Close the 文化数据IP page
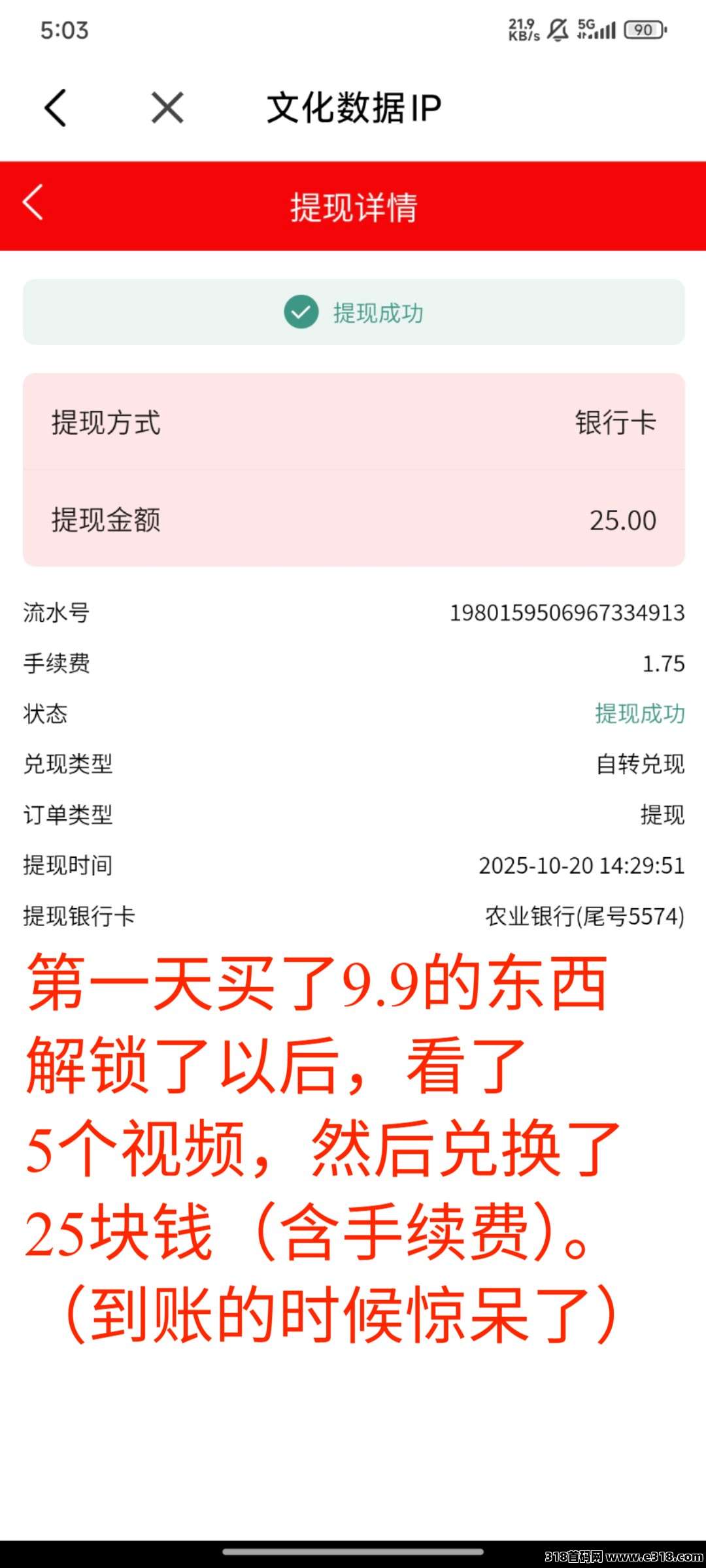 pos(167,108)
